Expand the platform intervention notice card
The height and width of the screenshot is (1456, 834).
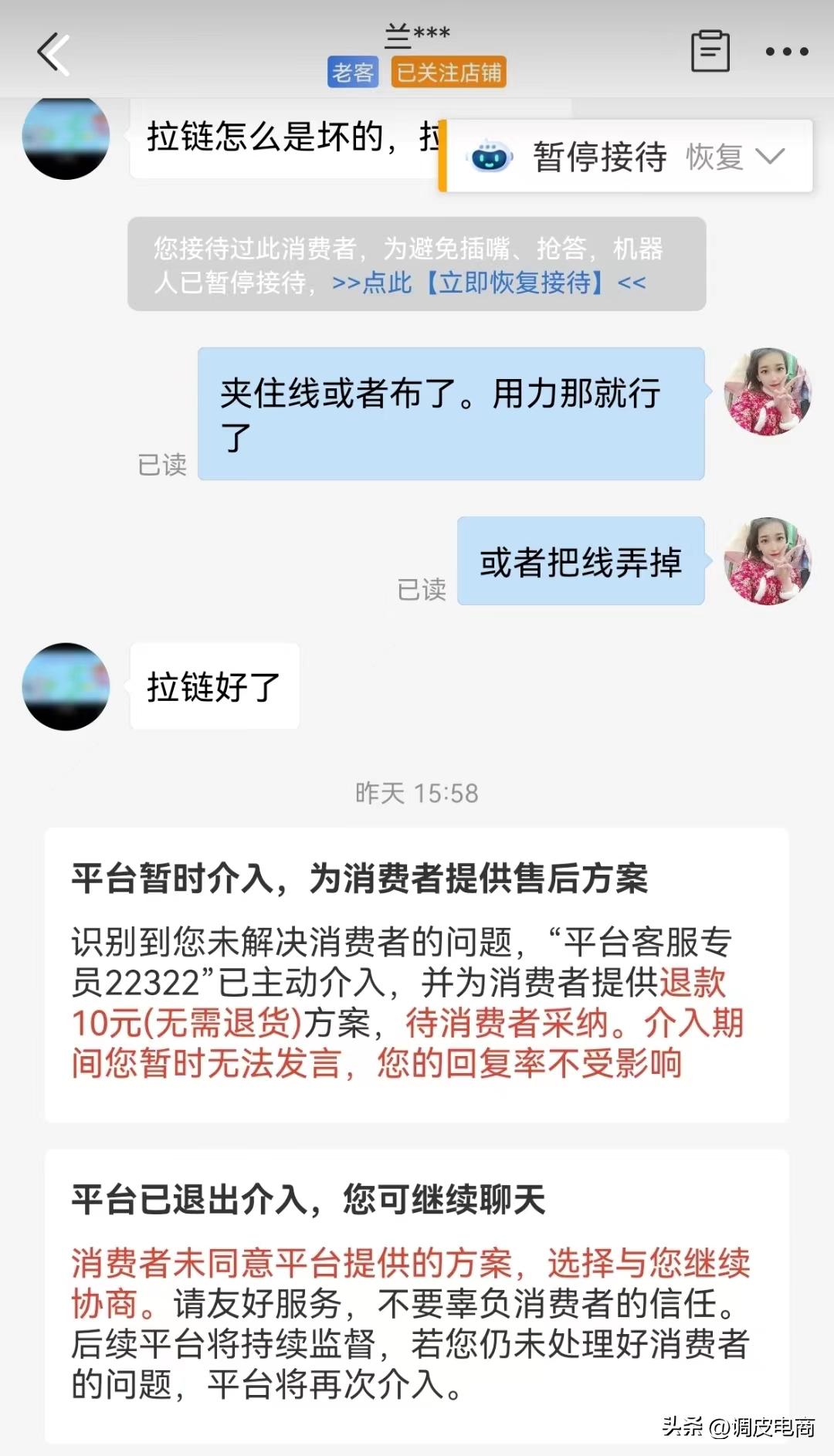point(417,965)
